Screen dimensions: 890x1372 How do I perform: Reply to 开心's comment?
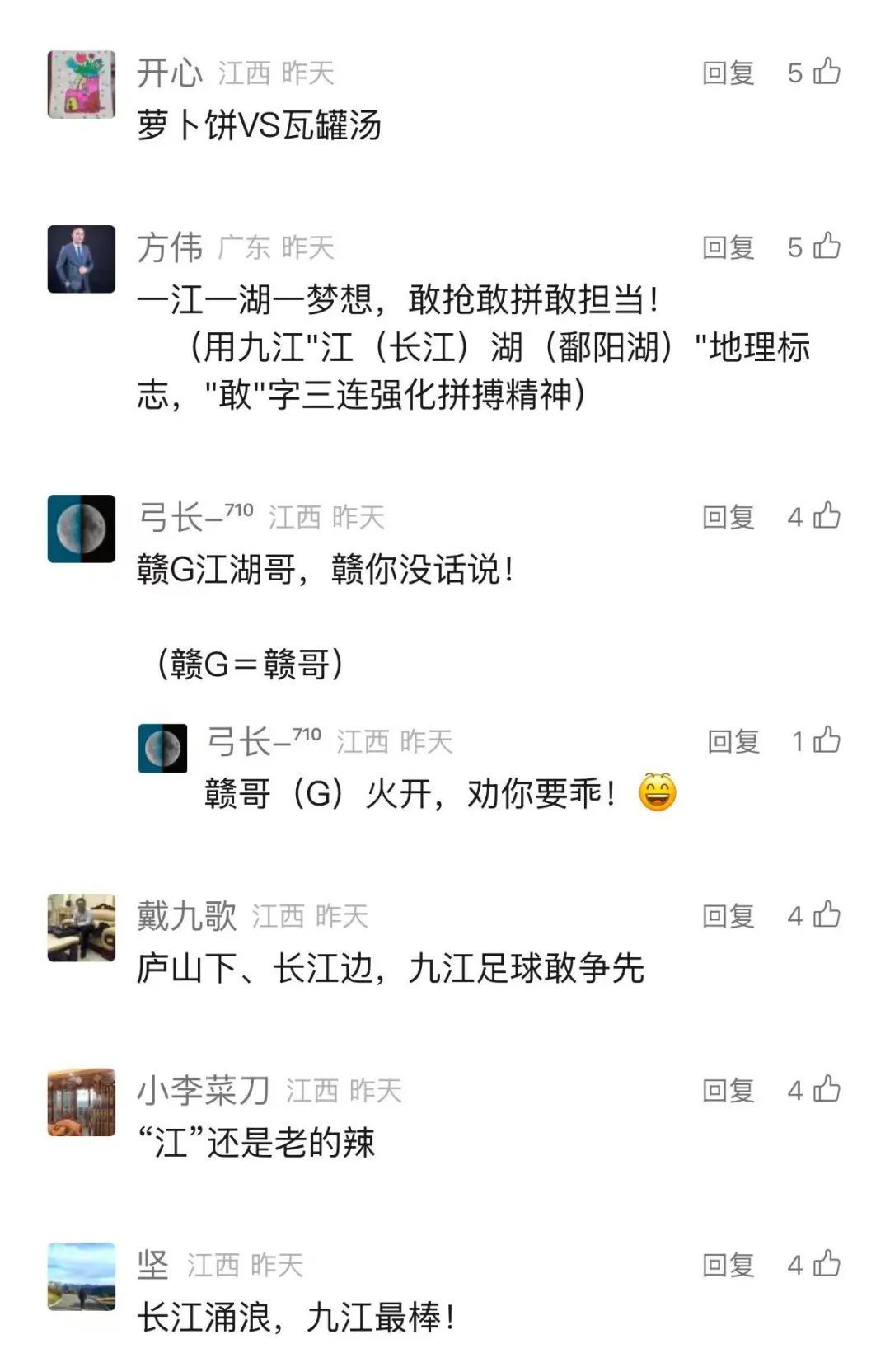click(x=728, y=73)
